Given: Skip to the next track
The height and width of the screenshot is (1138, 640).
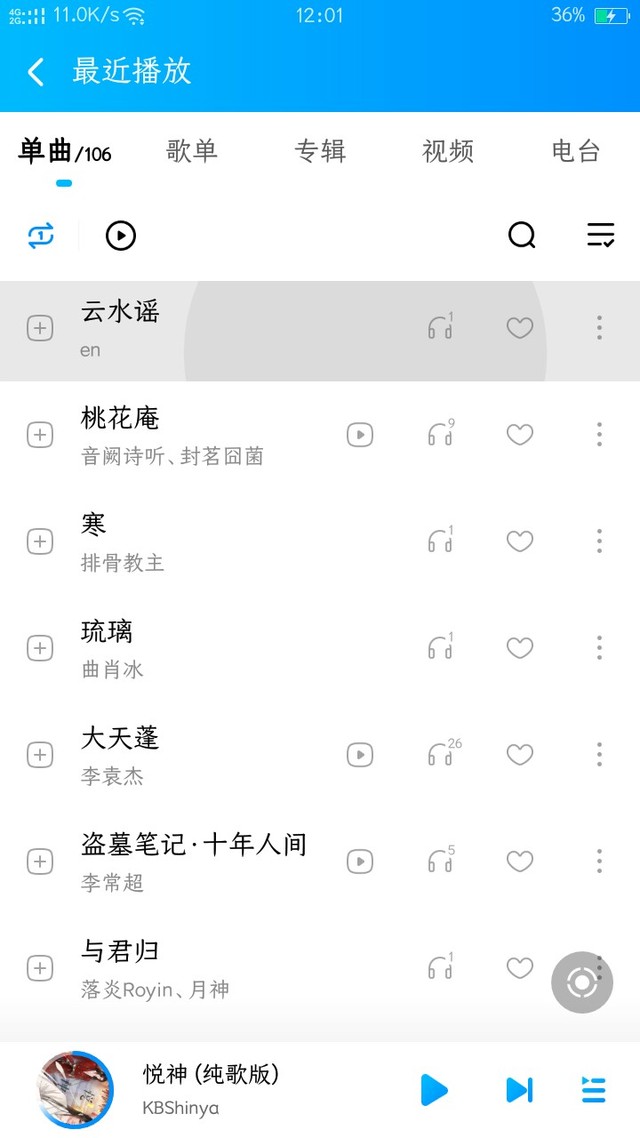Looking at the screenshot, I should click(520, 1090).
